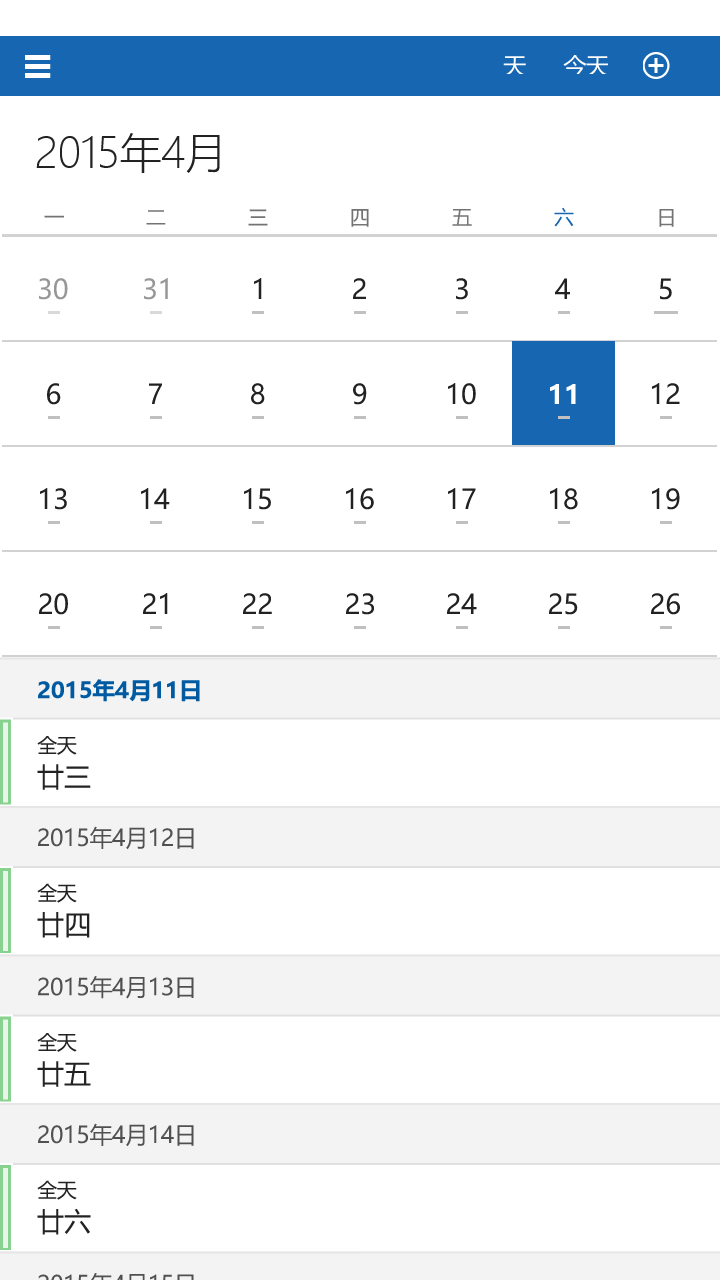Pick date 15 in the calendar
The height and width of the screenshot is (1280, 720).
258,498
